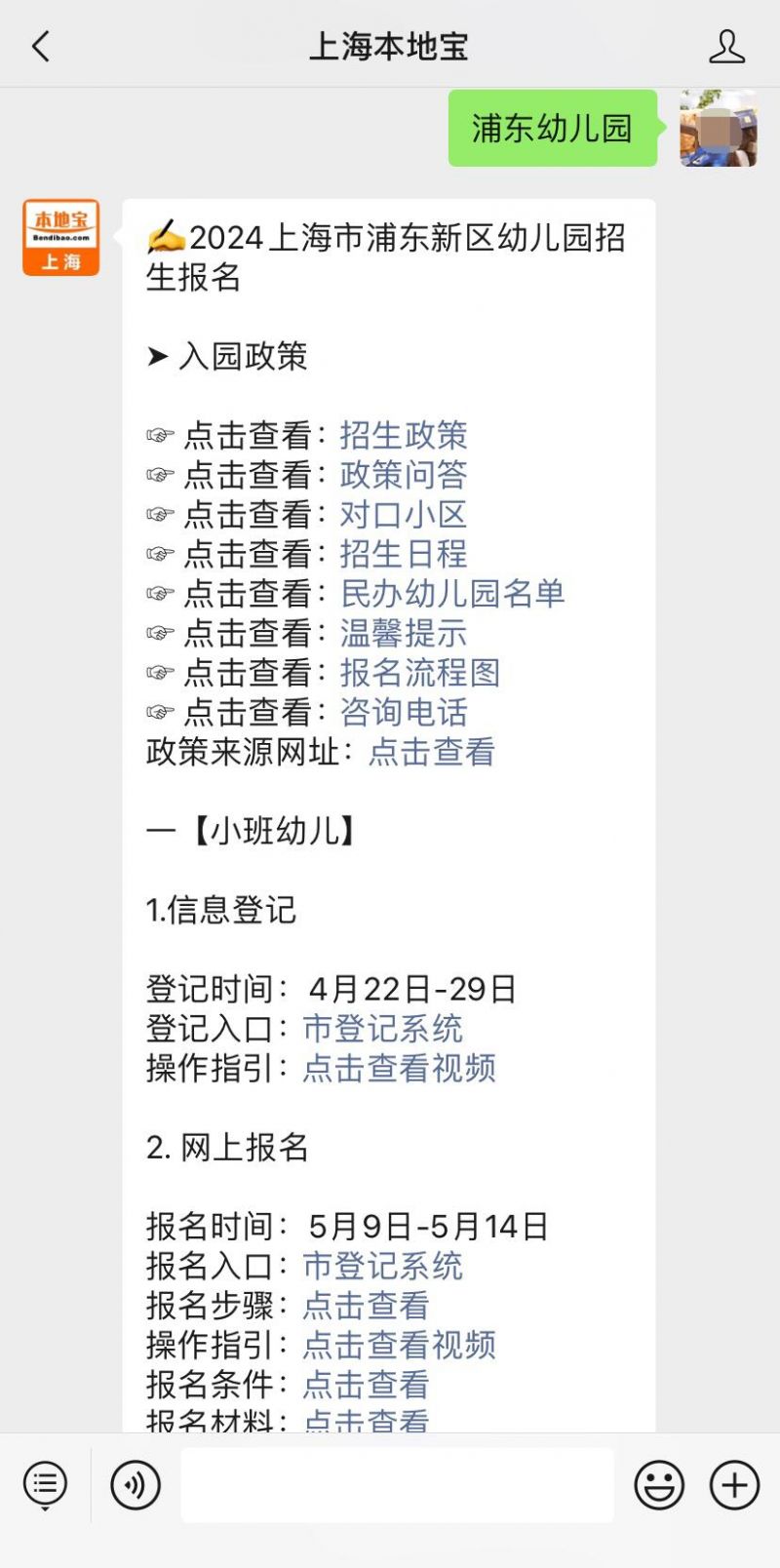Screen dimensions: 780x1568
Task: View the 对口小区 link
Action: click(404, 514)
